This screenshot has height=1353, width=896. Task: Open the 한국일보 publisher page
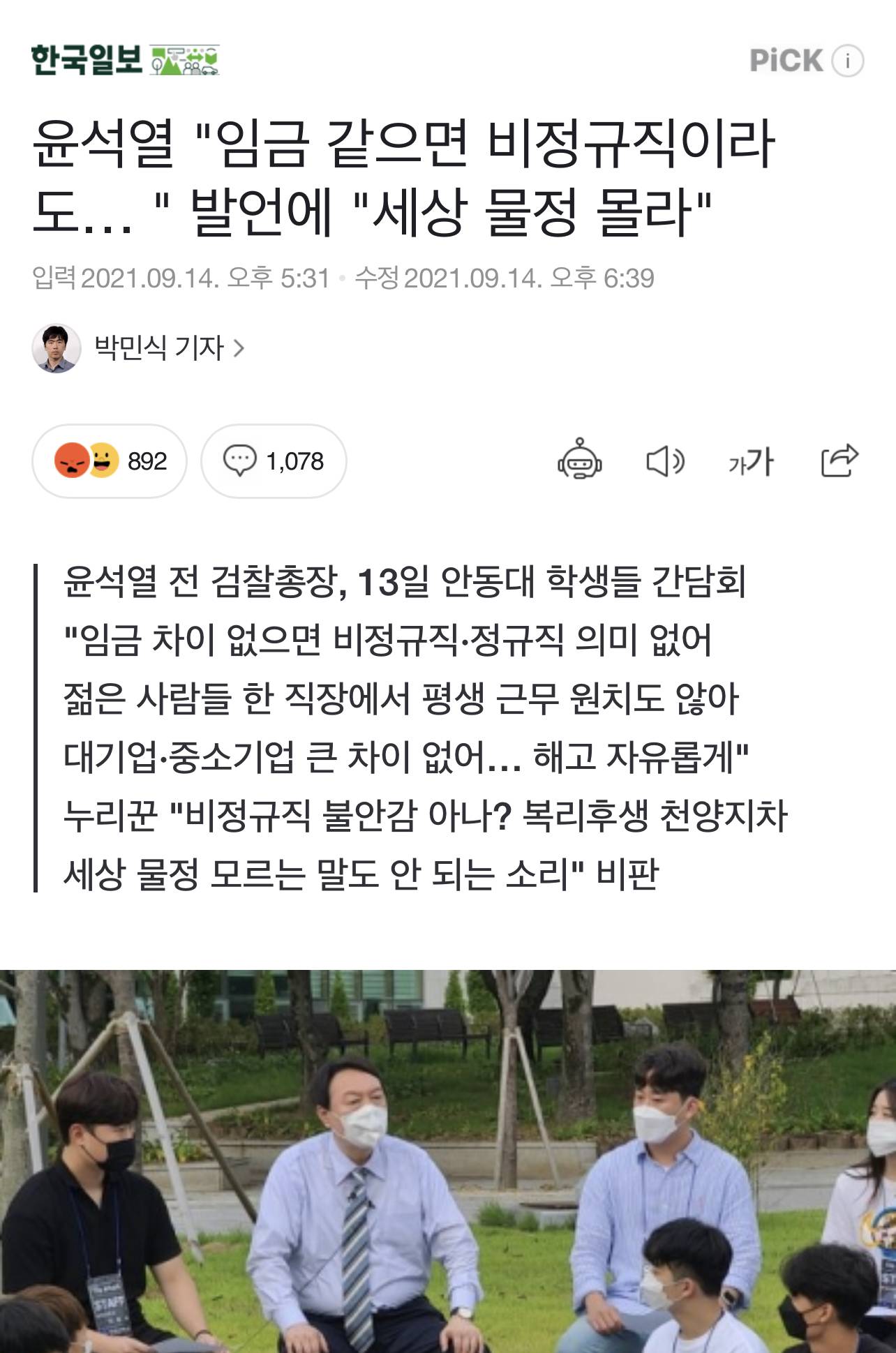[x=87, y=60]
